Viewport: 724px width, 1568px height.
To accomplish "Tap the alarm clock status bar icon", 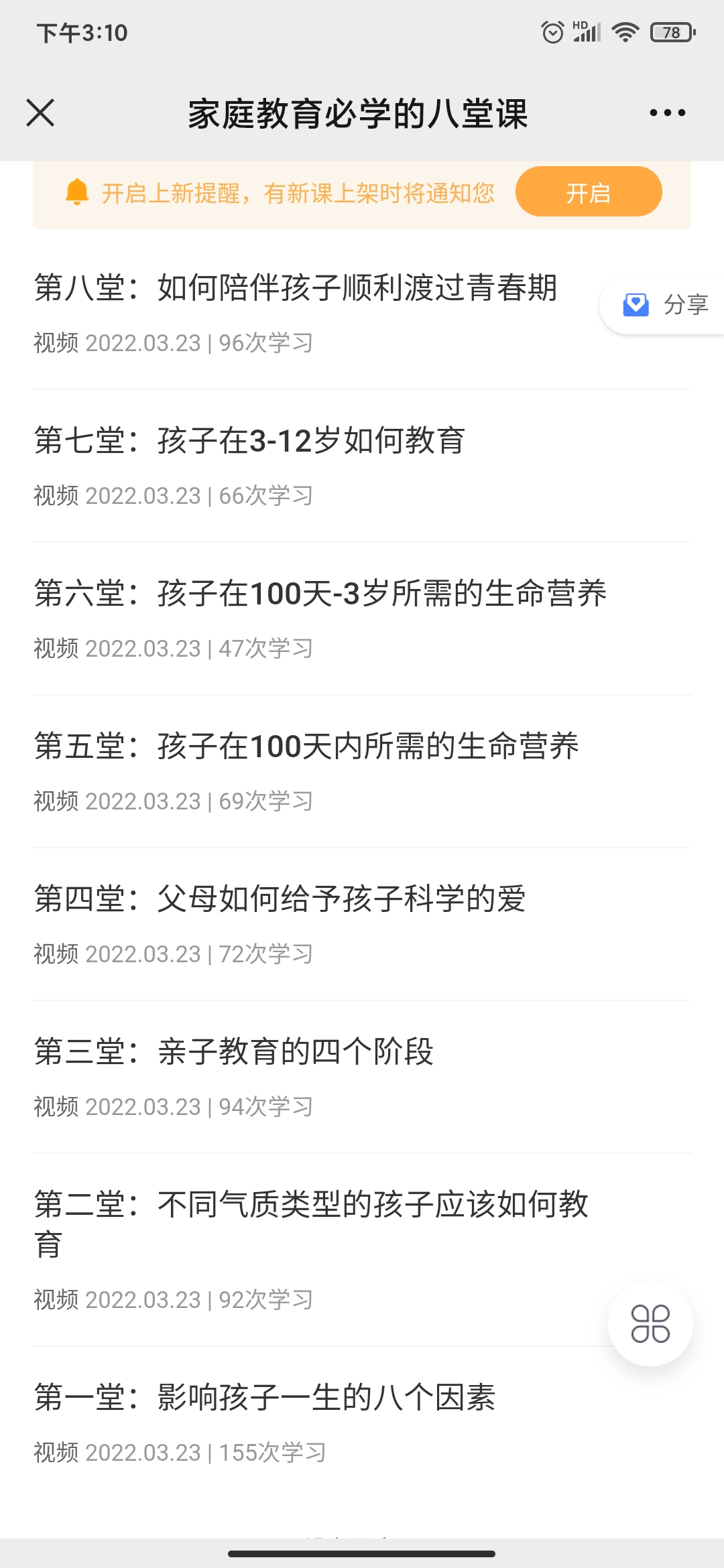I will pos(552,32).
